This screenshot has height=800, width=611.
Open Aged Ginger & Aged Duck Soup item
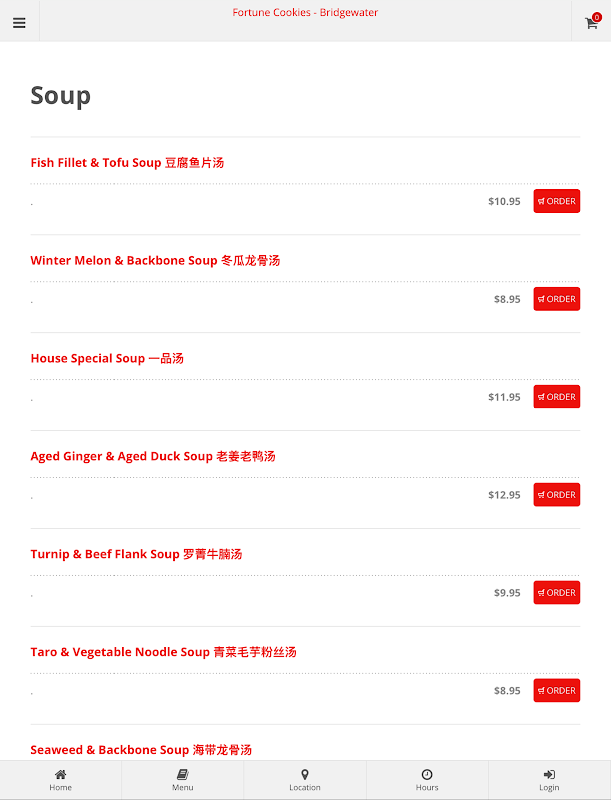coord(152,457)
